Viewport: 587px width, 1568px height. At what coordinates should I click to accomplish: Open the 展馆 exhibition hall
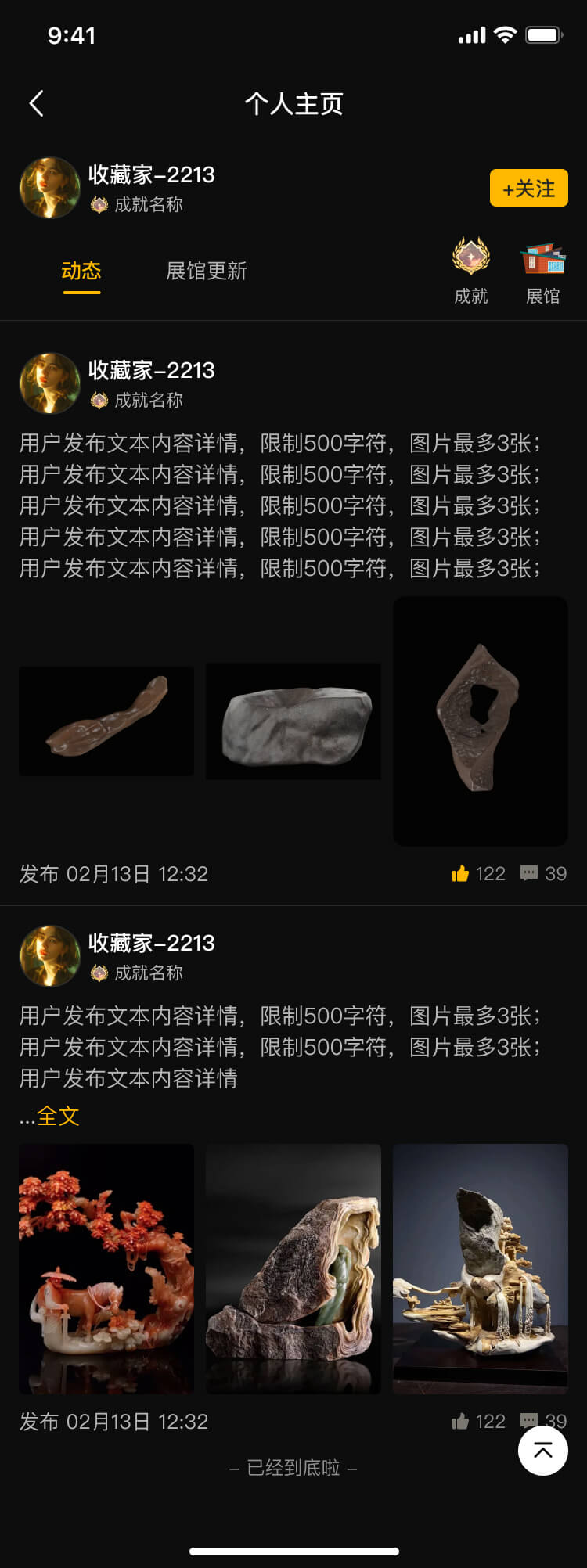pos(543,270)
